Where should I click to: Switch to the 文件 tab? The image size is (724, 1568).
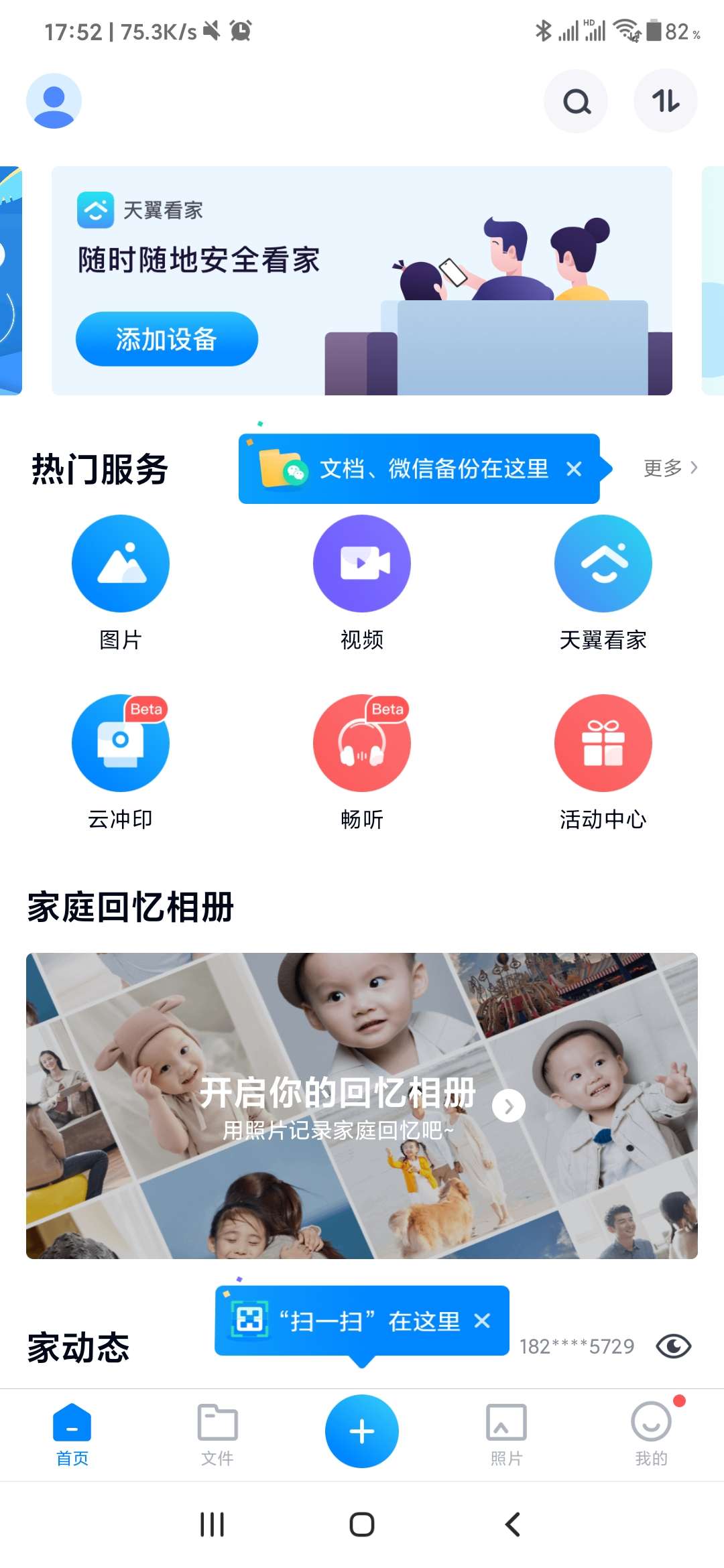click(x=217, y=1435)
